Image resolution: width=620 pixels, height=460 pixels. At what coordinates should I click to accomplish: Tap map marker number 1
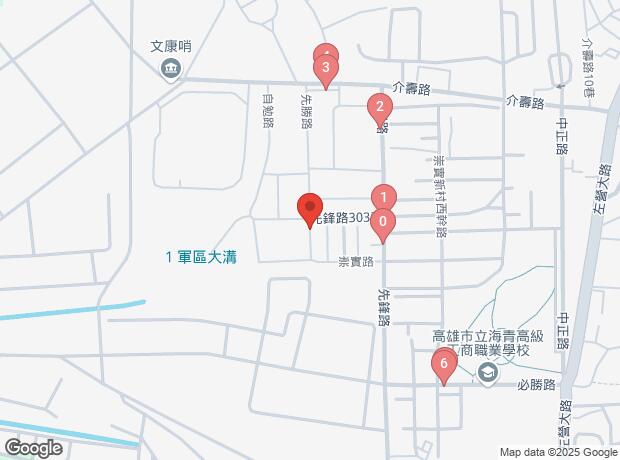click(383, 196)
